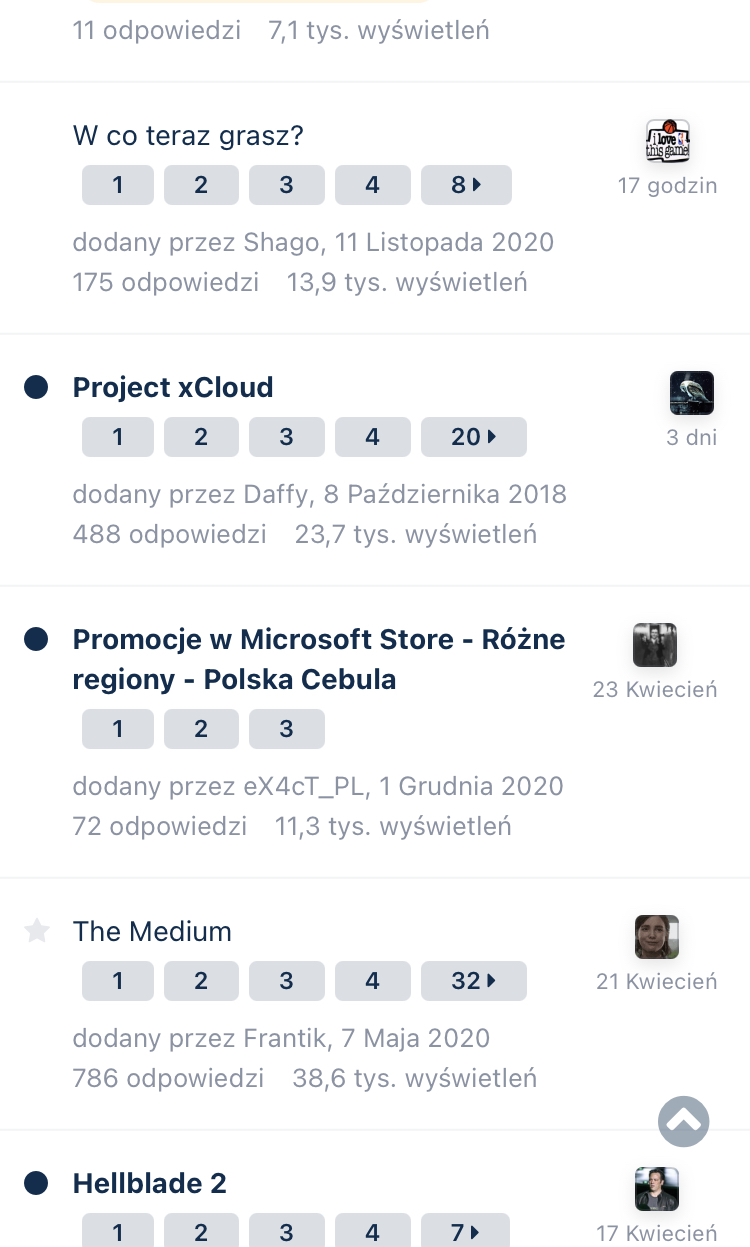Image resolution: width=750 pixels, height=1247 pixels.
Task: Open the "W co teraz grasz?" thread
Action: click(188, 135)
